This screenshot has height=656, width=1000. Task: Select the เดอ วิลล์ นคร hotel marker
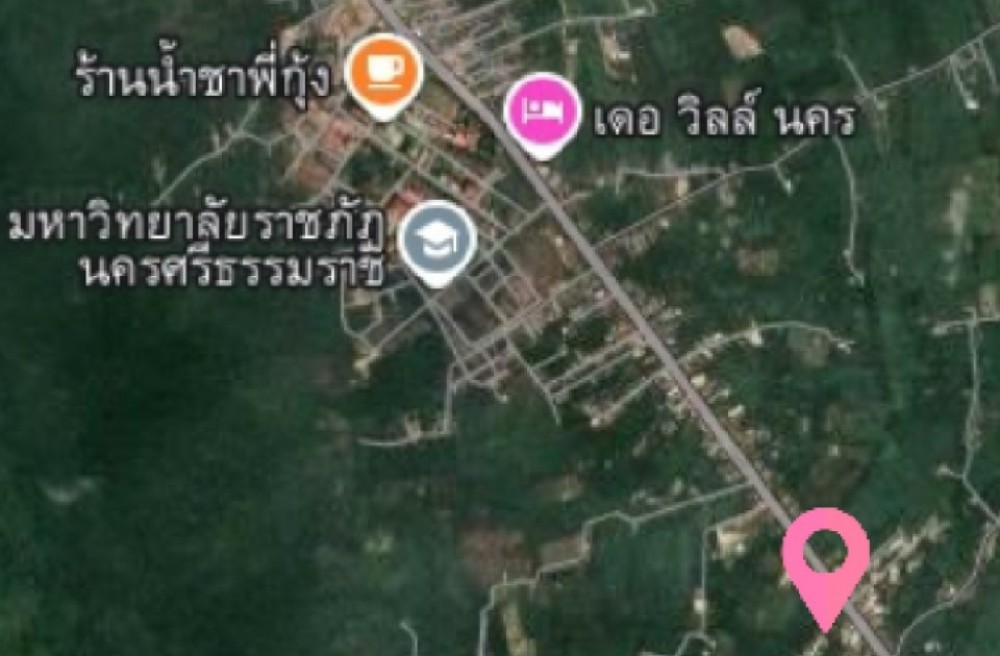pyautogui.click(x=542, y=110)
